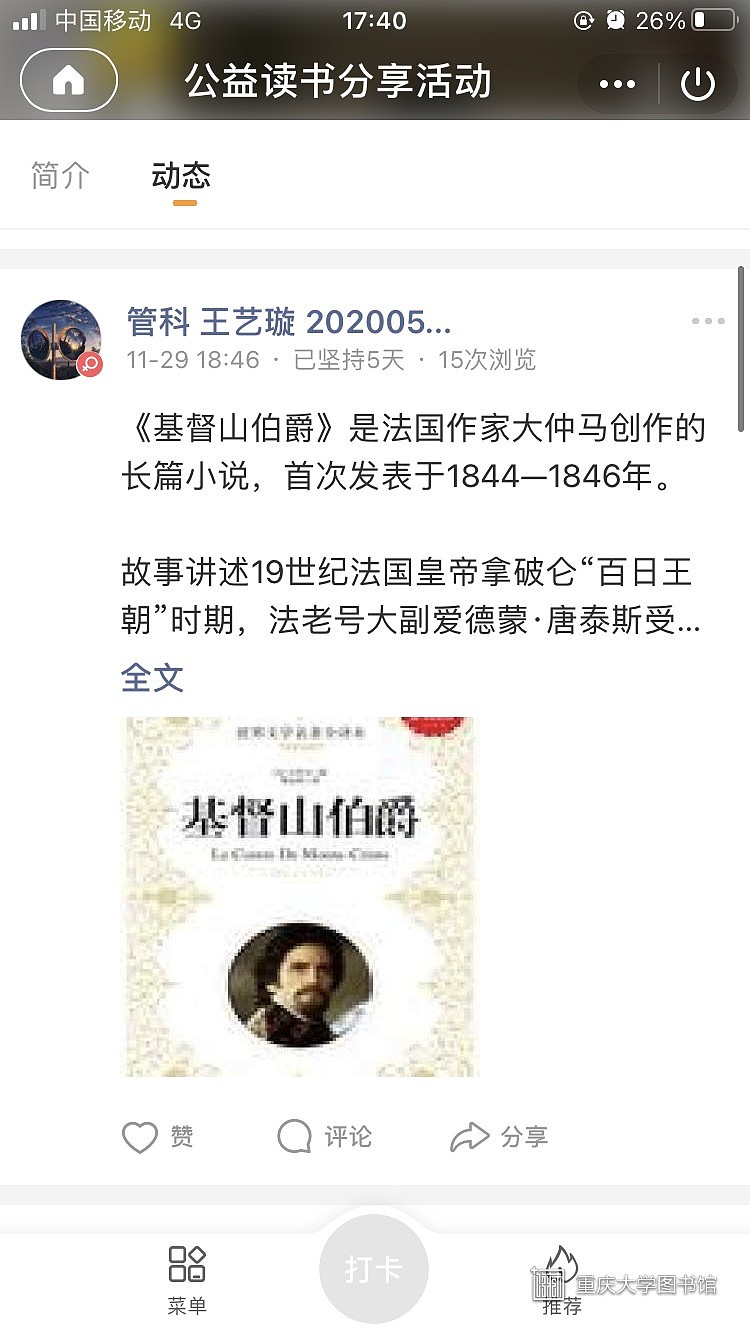This screenshot has width=750, height=1334.
Task: Open the post options three-dot menu
Action: pyautogui.click(x=707, y=321)
